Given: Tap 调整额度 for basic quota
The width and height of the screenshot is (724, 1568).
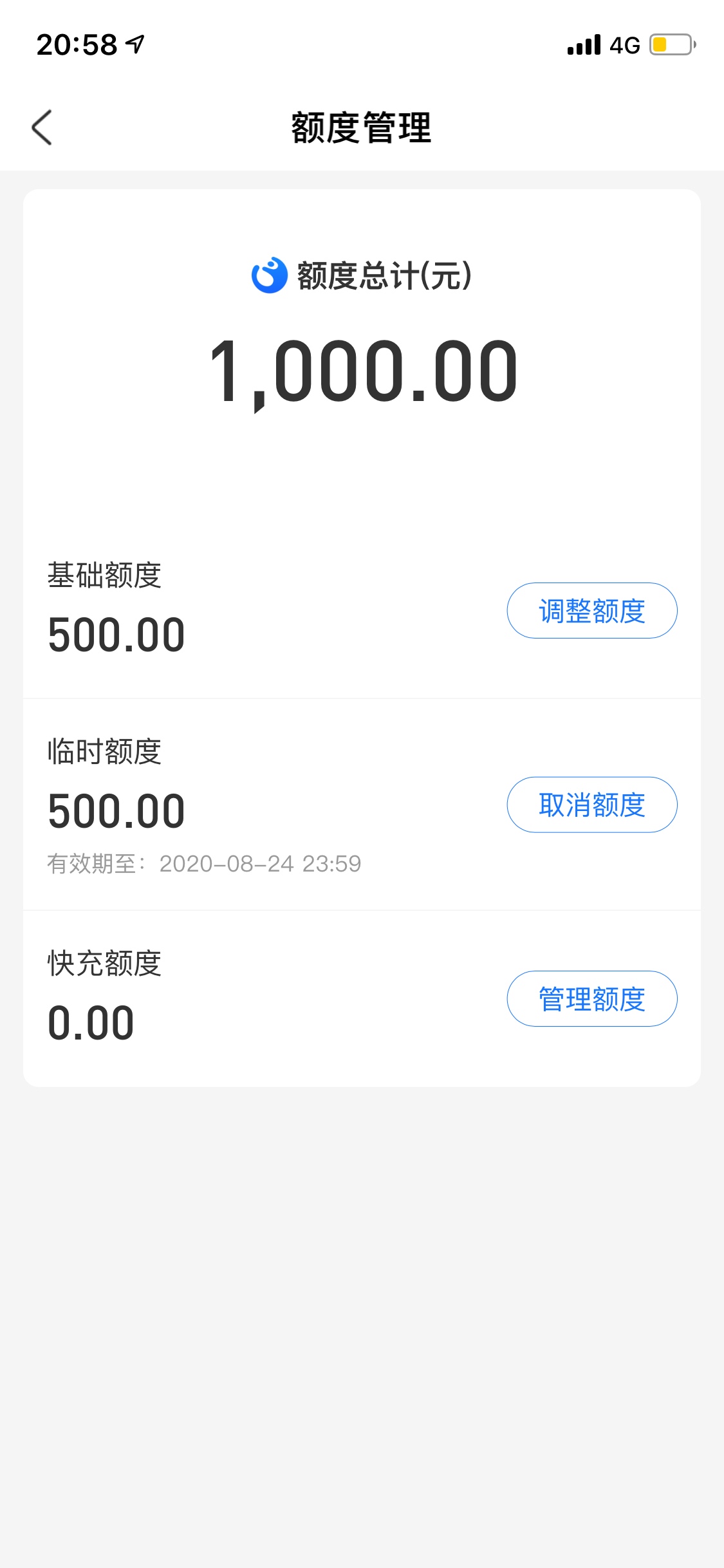Looking at the screenshot, I should pyautogui.click(x=592, y=611).
